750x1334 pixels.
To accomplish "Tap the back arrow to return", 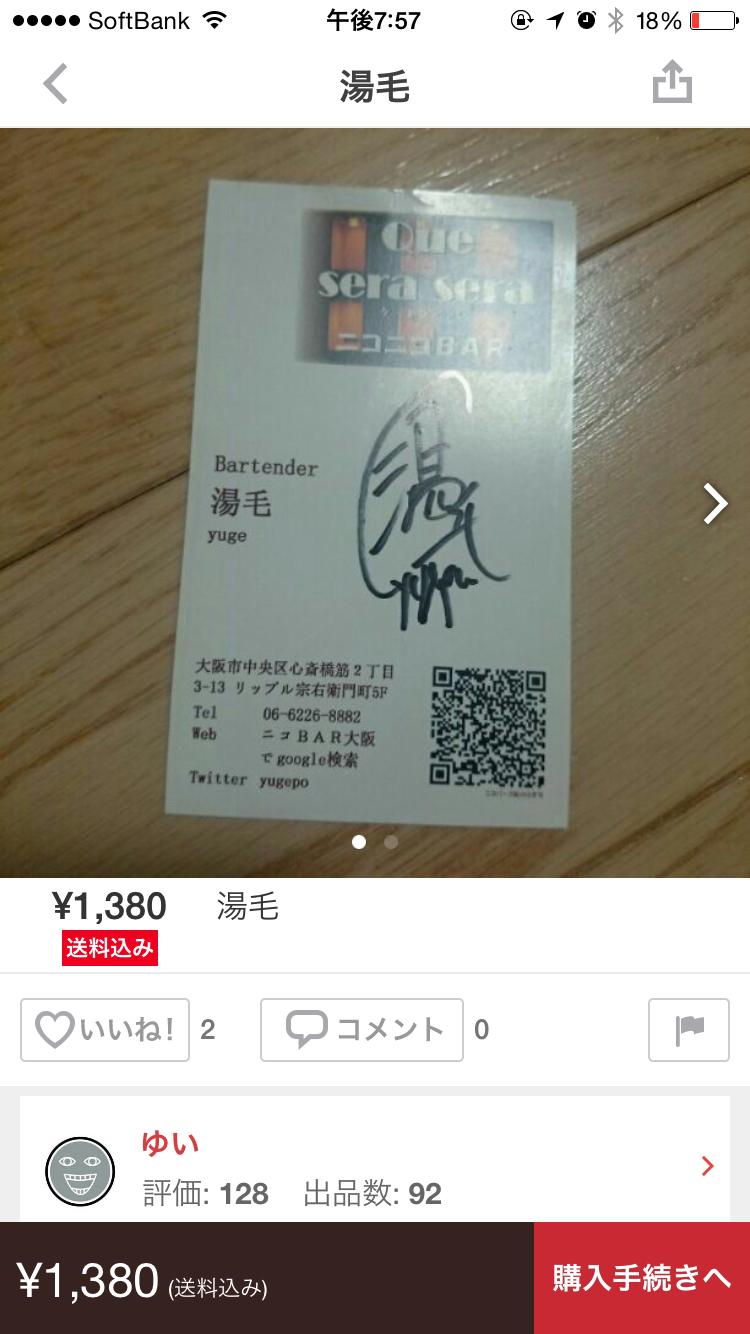I will (55, 84).
